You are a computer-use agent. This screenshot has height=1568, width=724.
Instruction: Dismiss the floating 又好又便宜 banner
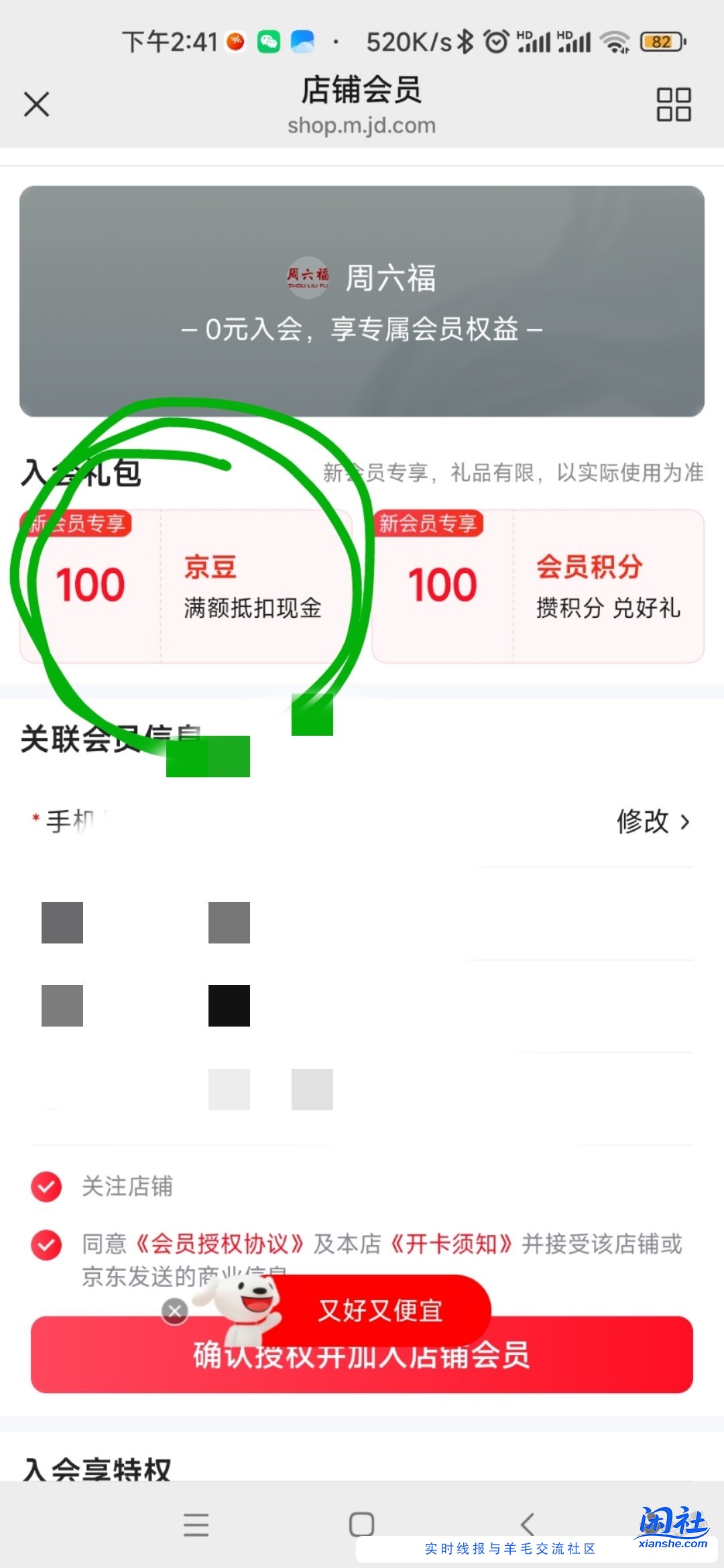(x=175, y=1311)
